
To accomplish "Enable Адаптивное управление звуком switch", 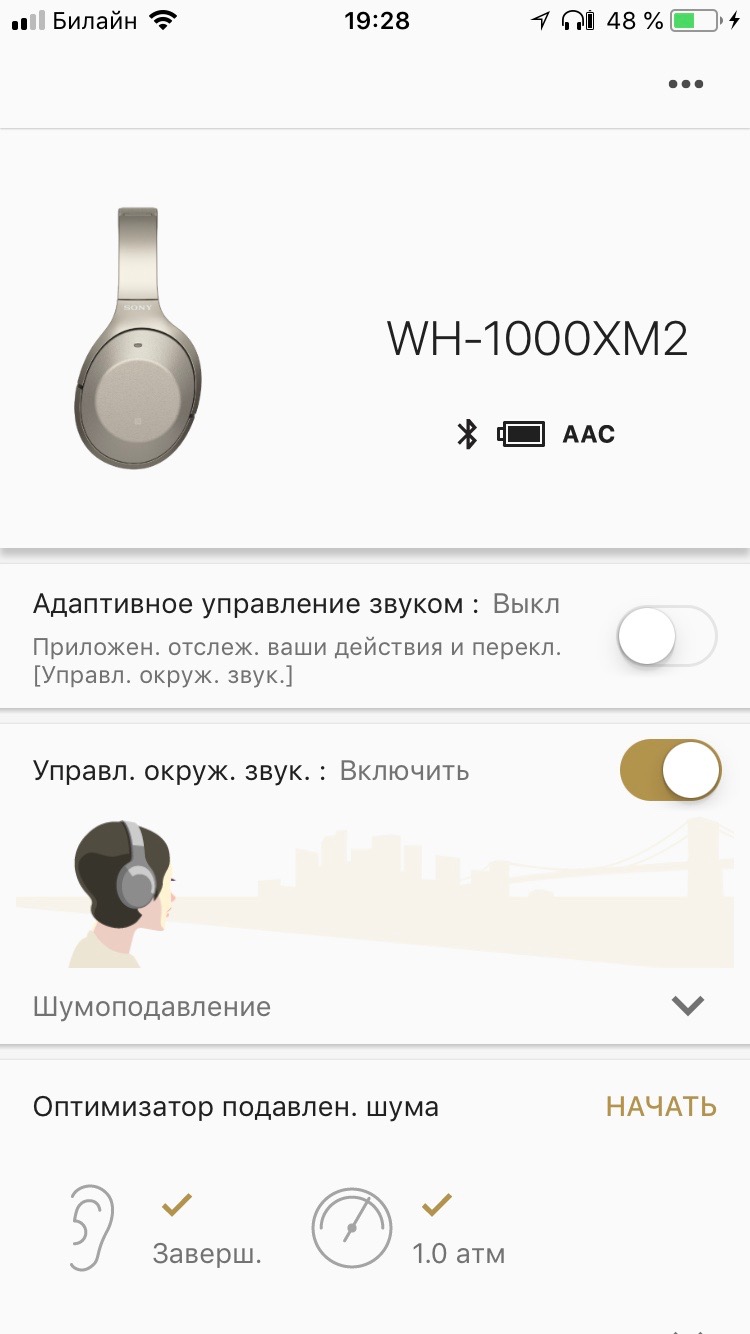I will (667, 636).
